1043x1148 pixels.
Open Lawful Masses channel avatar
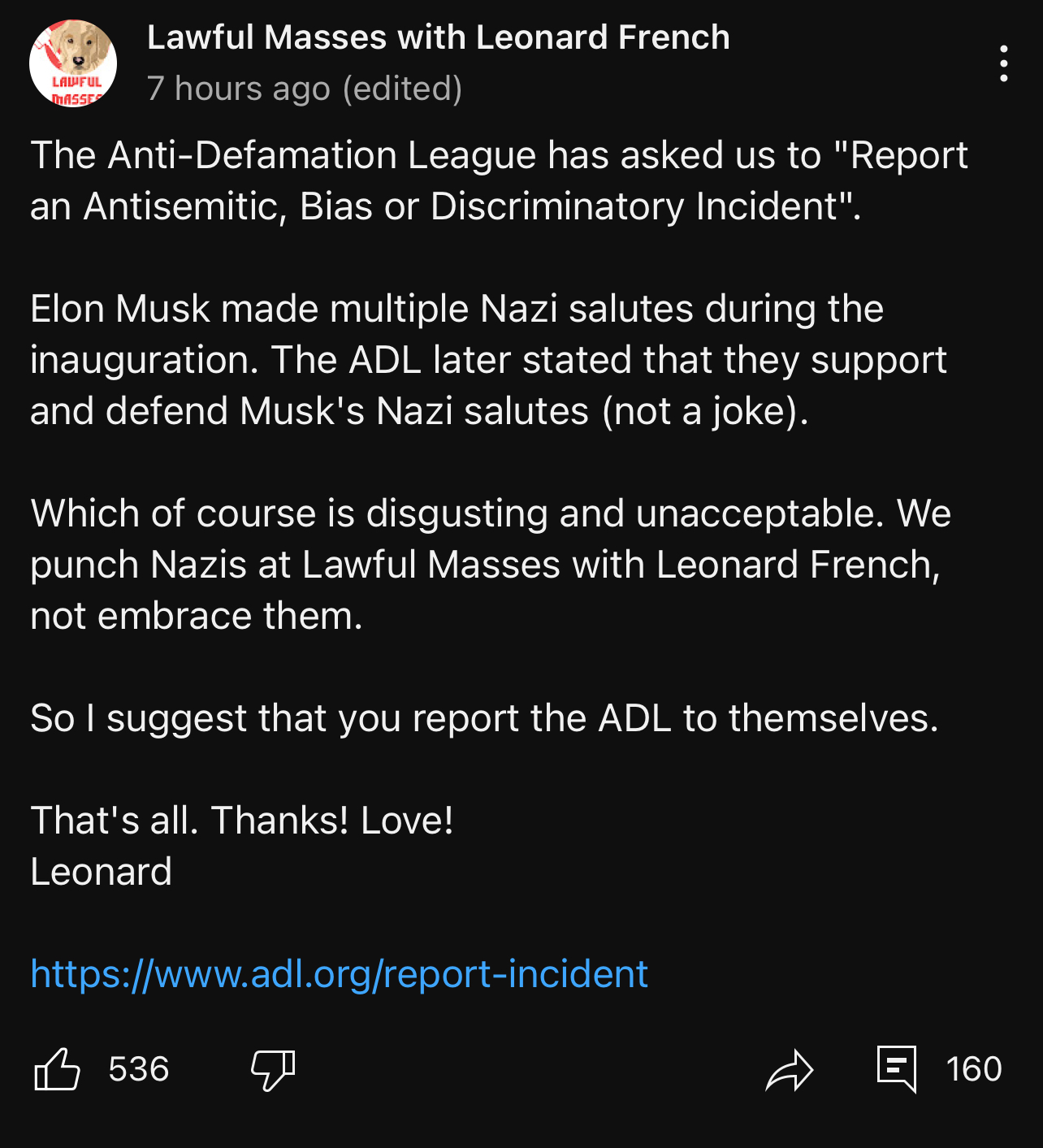[73, 63]
